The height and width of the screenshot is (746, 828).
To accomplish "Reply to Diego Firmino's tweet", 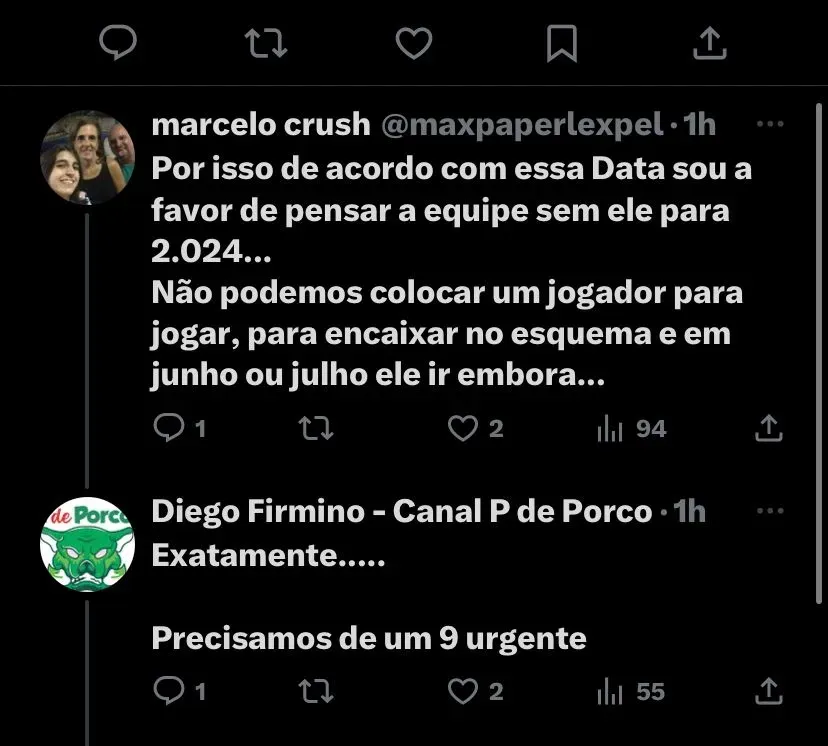I will coord(168,691).
